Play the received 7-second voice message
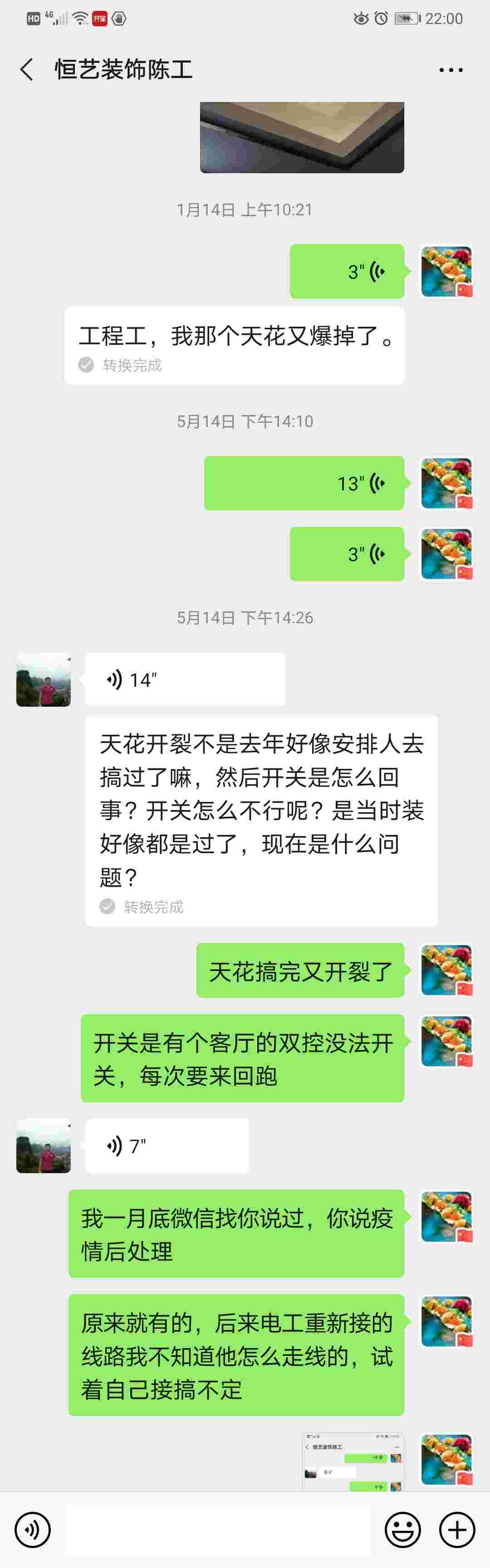This screenshot has height=1568, width=490. click(167, 1146)
